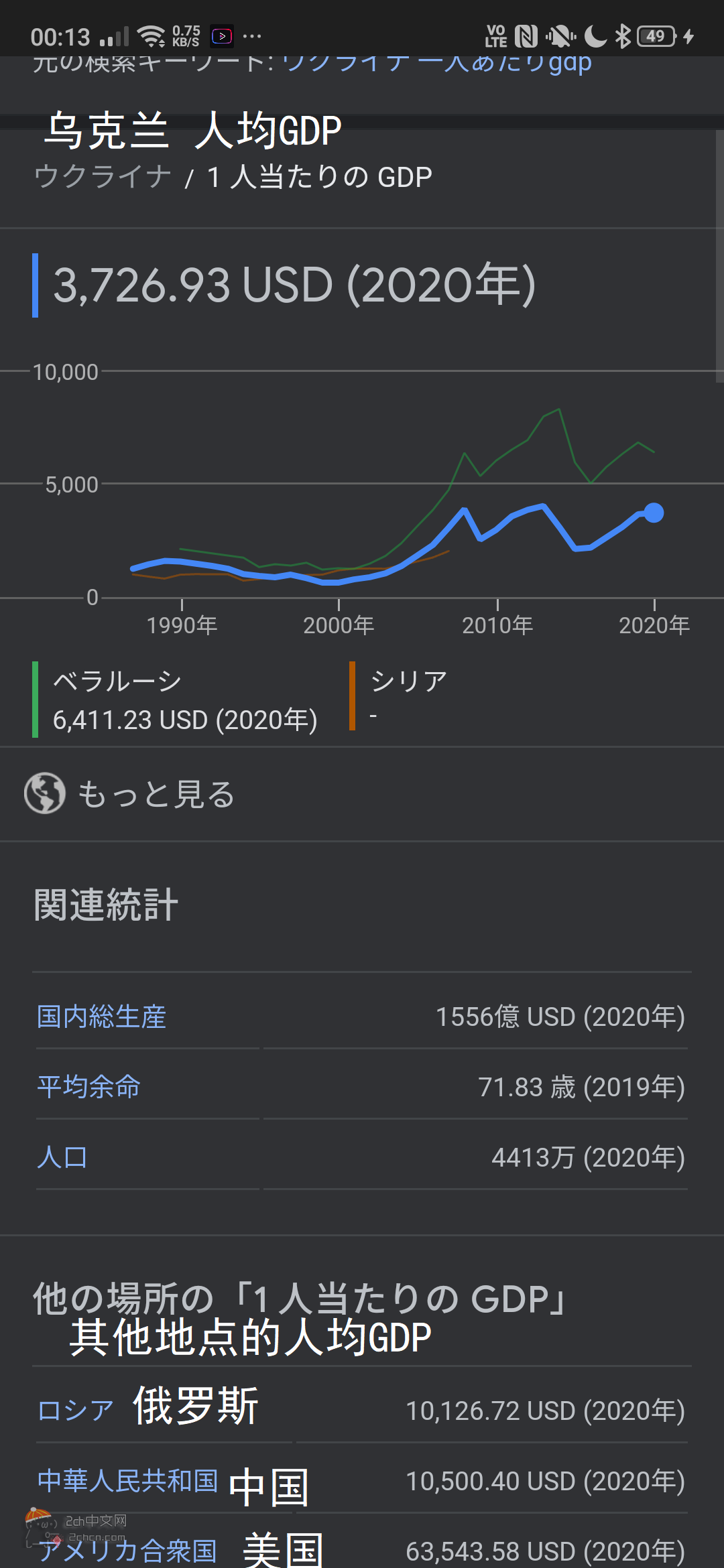Screen dimensions: 724x1568
Task: Select the シリア comparison legend
Action: click(x=400, y=697)
